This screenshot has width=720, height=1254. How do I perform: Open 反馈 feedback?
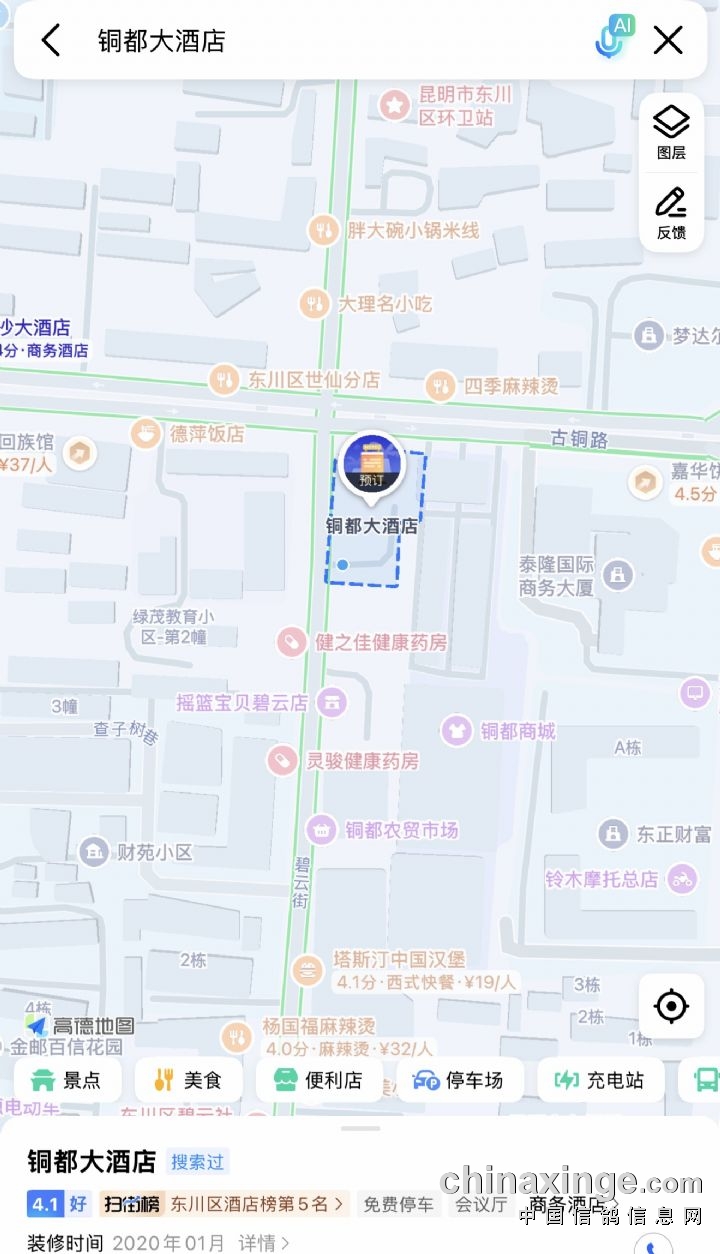click(671, 213)
